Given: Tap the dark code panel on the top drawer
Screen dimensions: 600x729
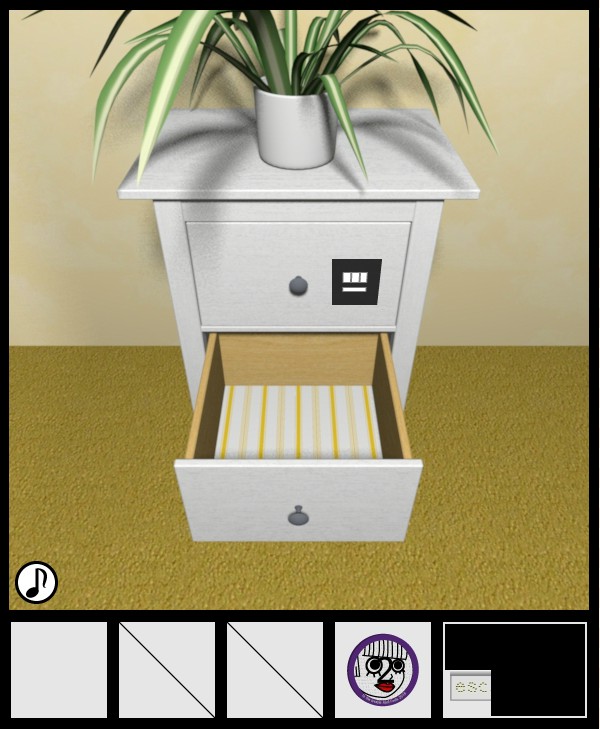Looking at the screenshot, I should (x=356, y=282).
